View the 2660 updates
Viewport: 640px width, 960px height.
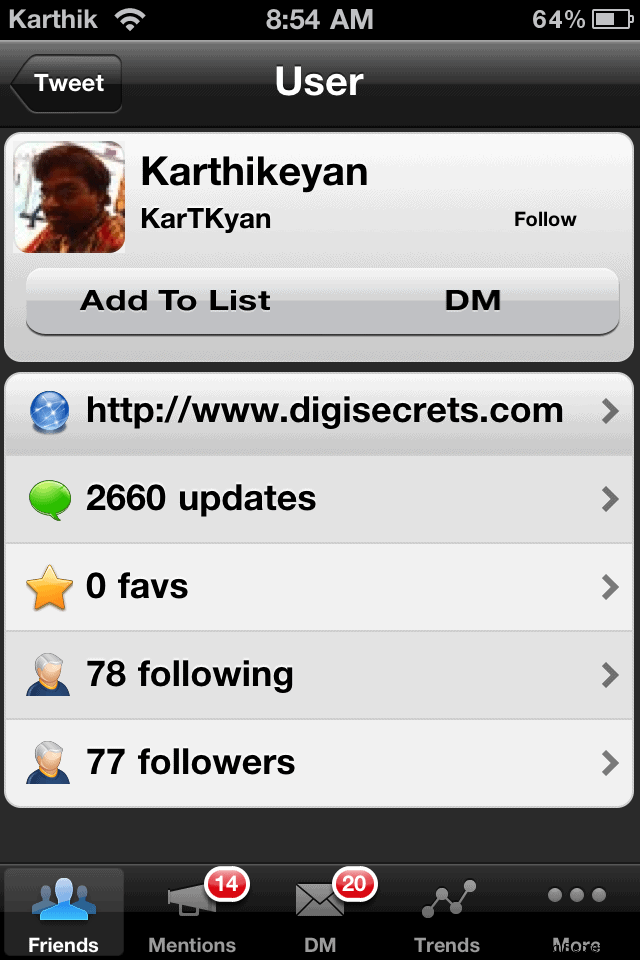[319, 499]
